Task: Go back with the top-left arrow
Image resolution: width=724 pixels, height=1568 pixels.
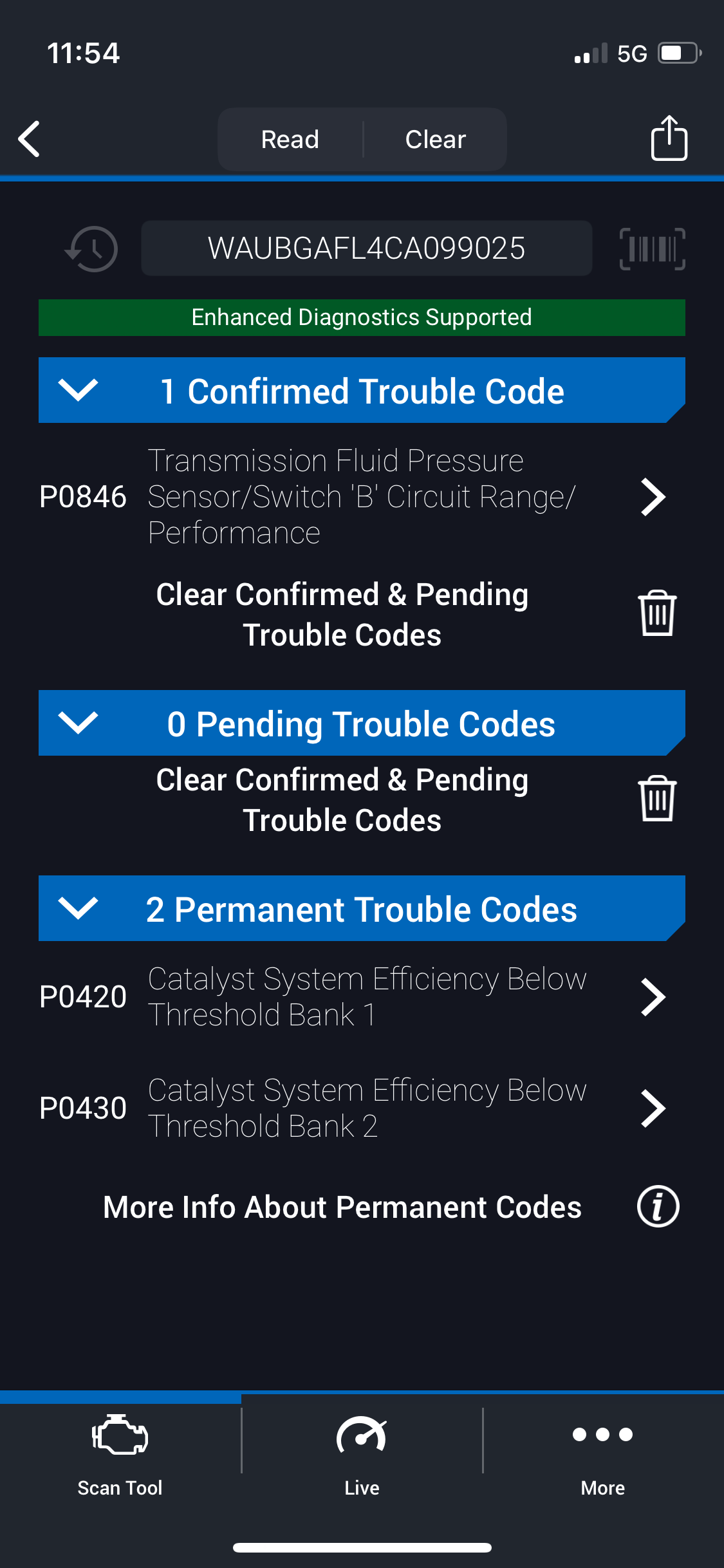Action: (30, 139)
